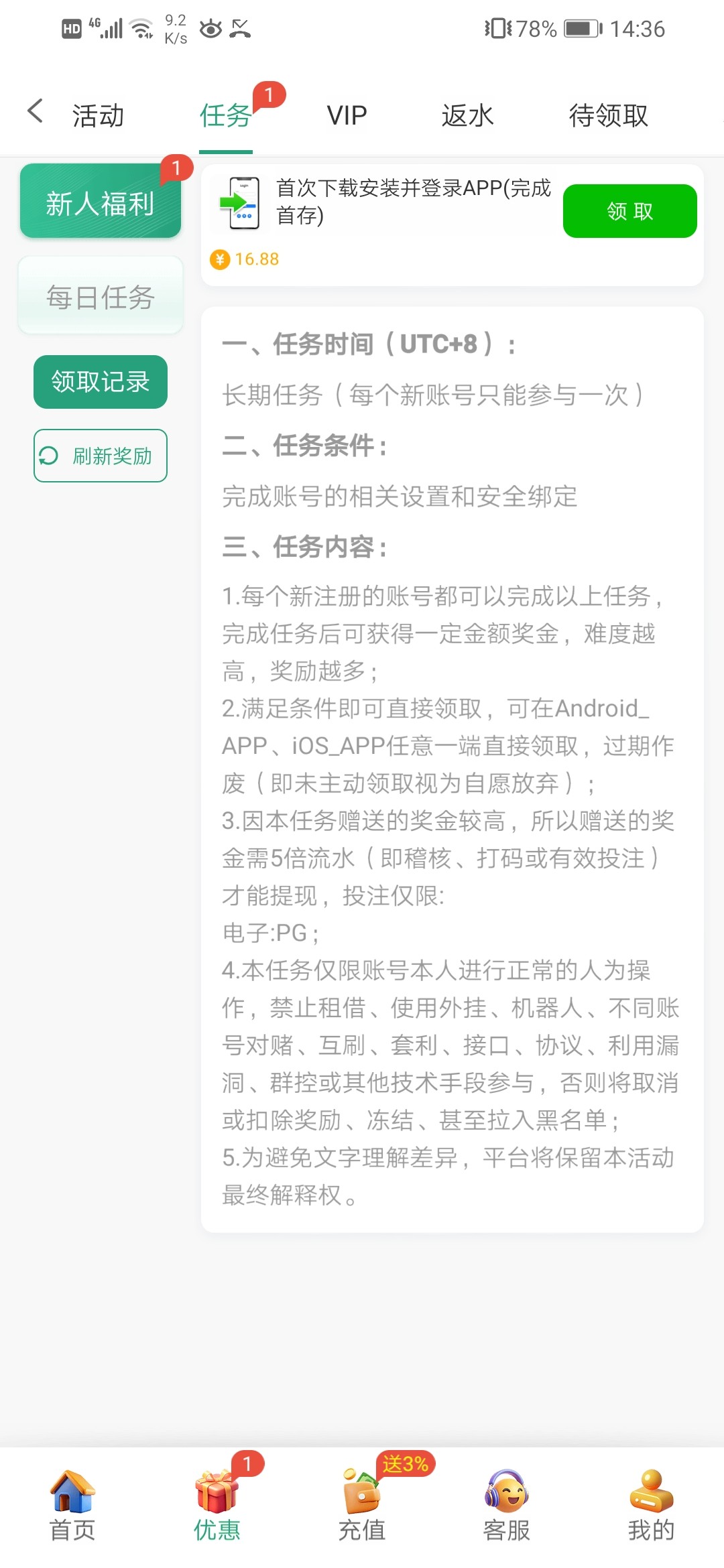The height and width of the screenshot is (1568, 724).
Task: Switch to the 活动 tab
Action: (x=98, y=115)
